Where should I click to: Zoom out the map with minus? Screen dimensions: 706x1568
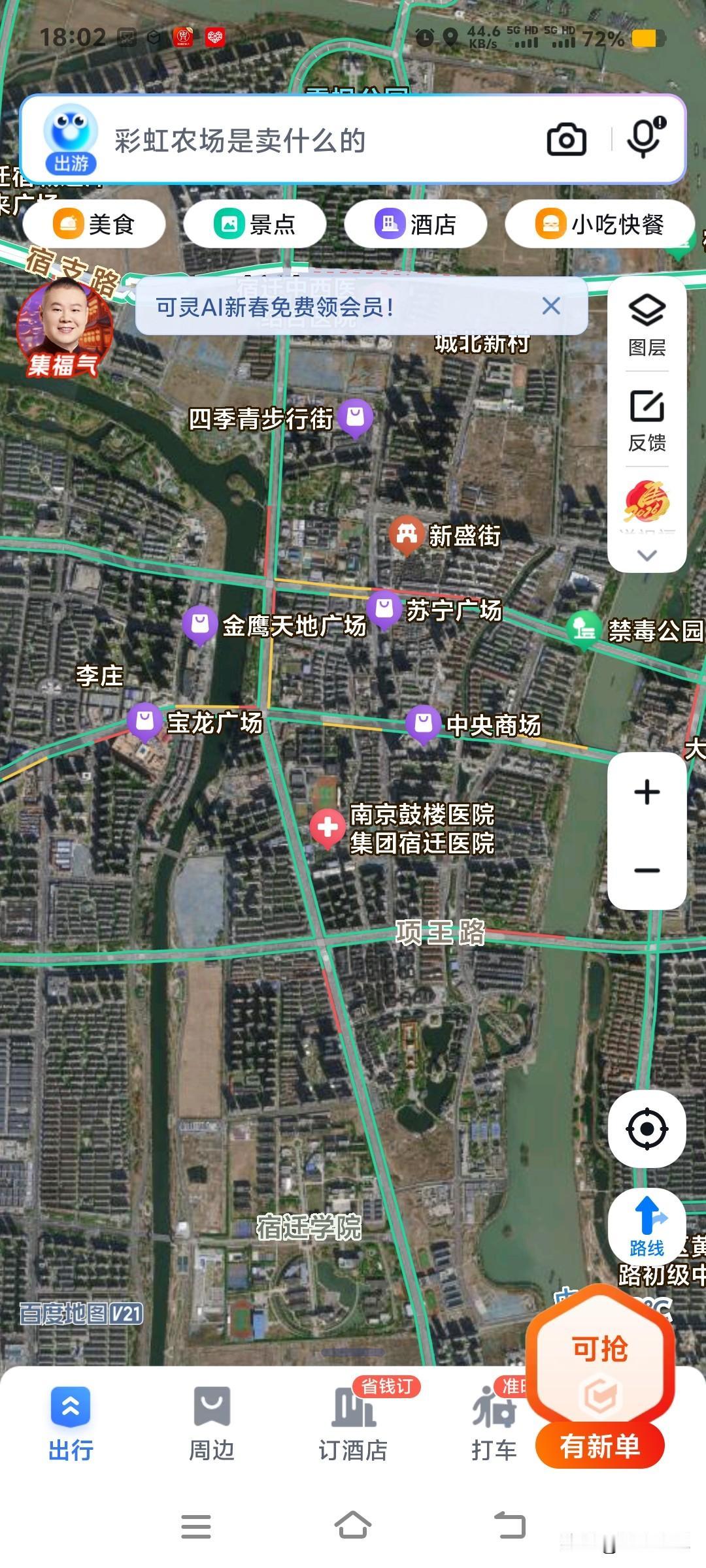click(647, 870)
